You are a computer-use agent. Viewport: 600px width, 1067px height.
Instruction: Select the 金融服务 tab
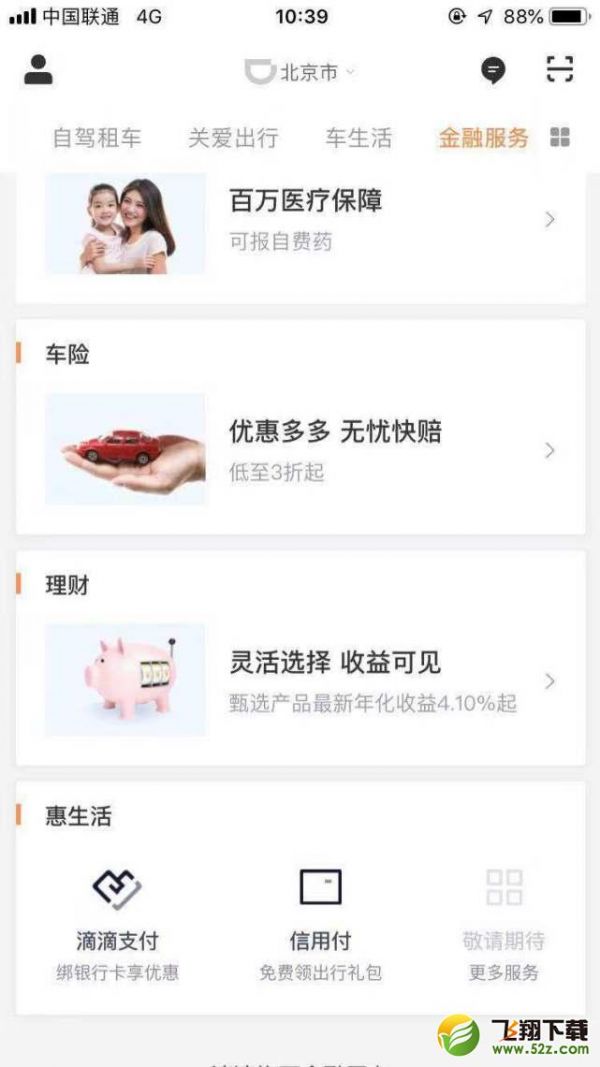click(483, 138)
